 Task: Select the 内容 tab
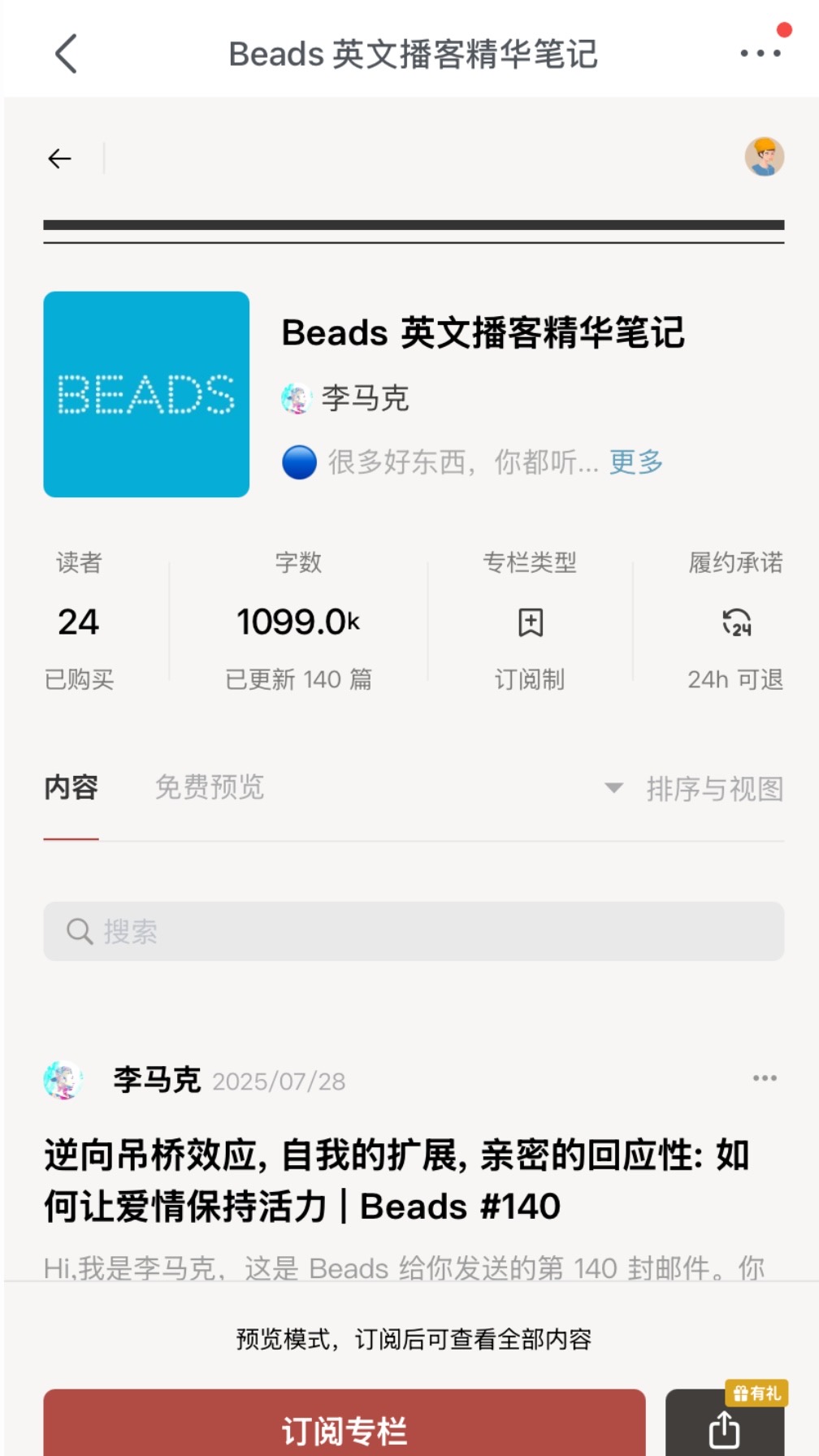coord(71,786)
